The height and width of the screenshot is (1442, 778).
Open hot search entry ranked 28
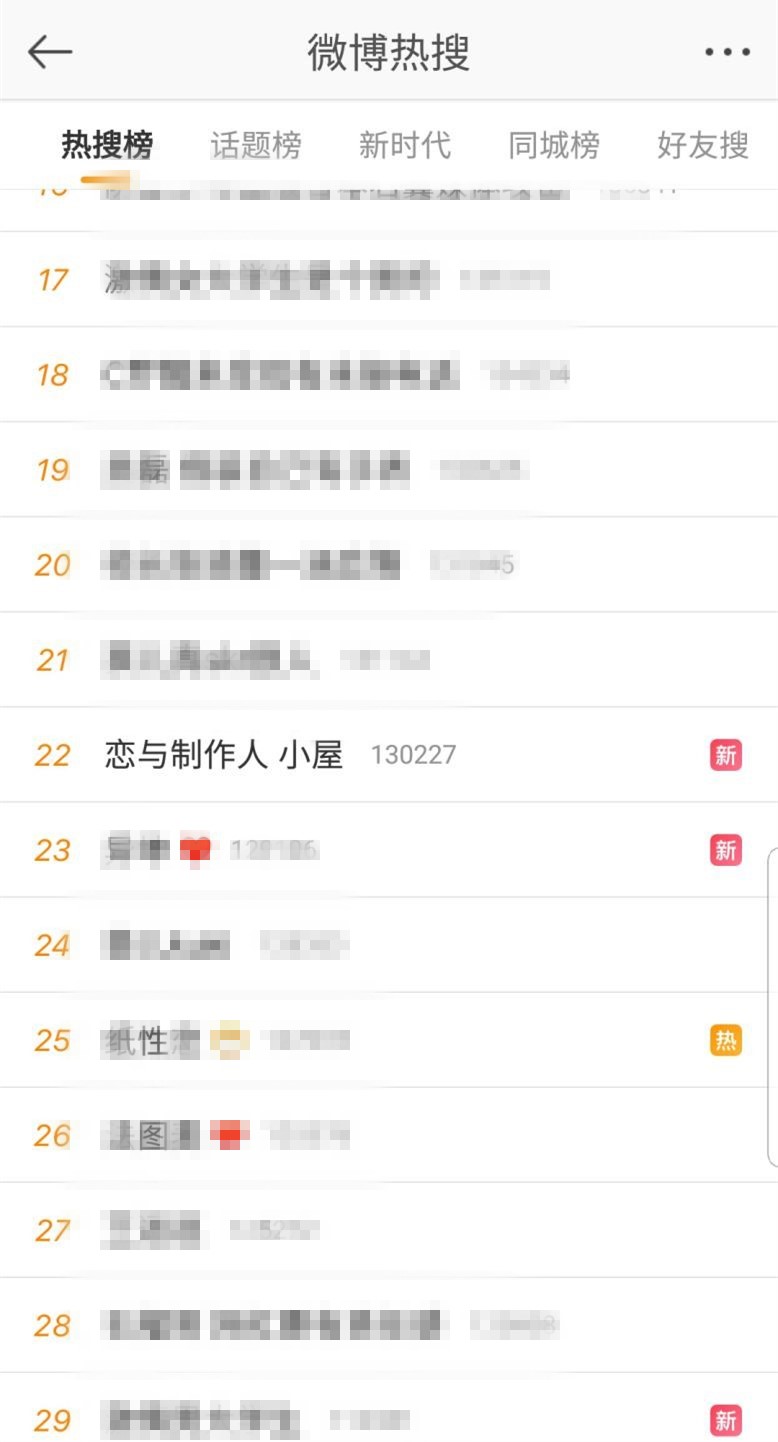click(389, 1326)
